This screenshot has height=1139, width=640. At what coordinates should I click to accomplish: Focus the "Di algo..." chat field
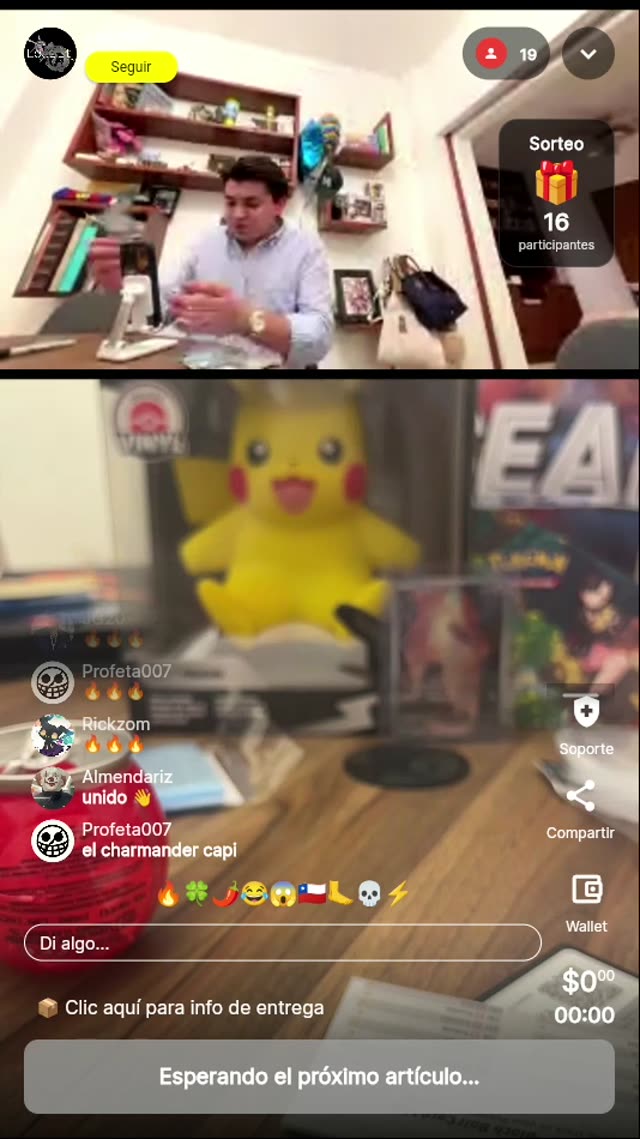pos(282,942)
